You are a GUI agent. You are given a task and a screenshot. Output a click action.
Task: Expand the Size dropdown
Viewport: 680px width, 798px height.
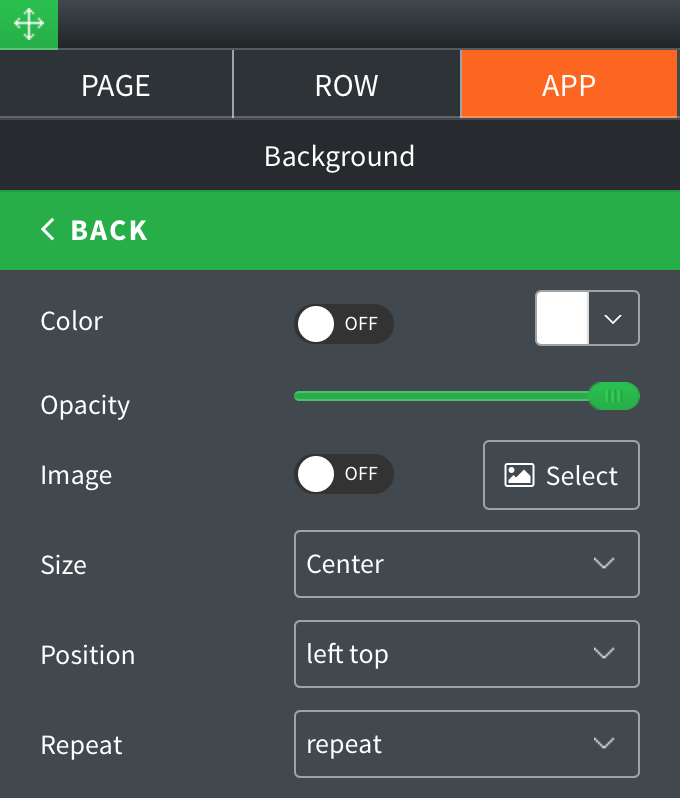click(466, 564)
